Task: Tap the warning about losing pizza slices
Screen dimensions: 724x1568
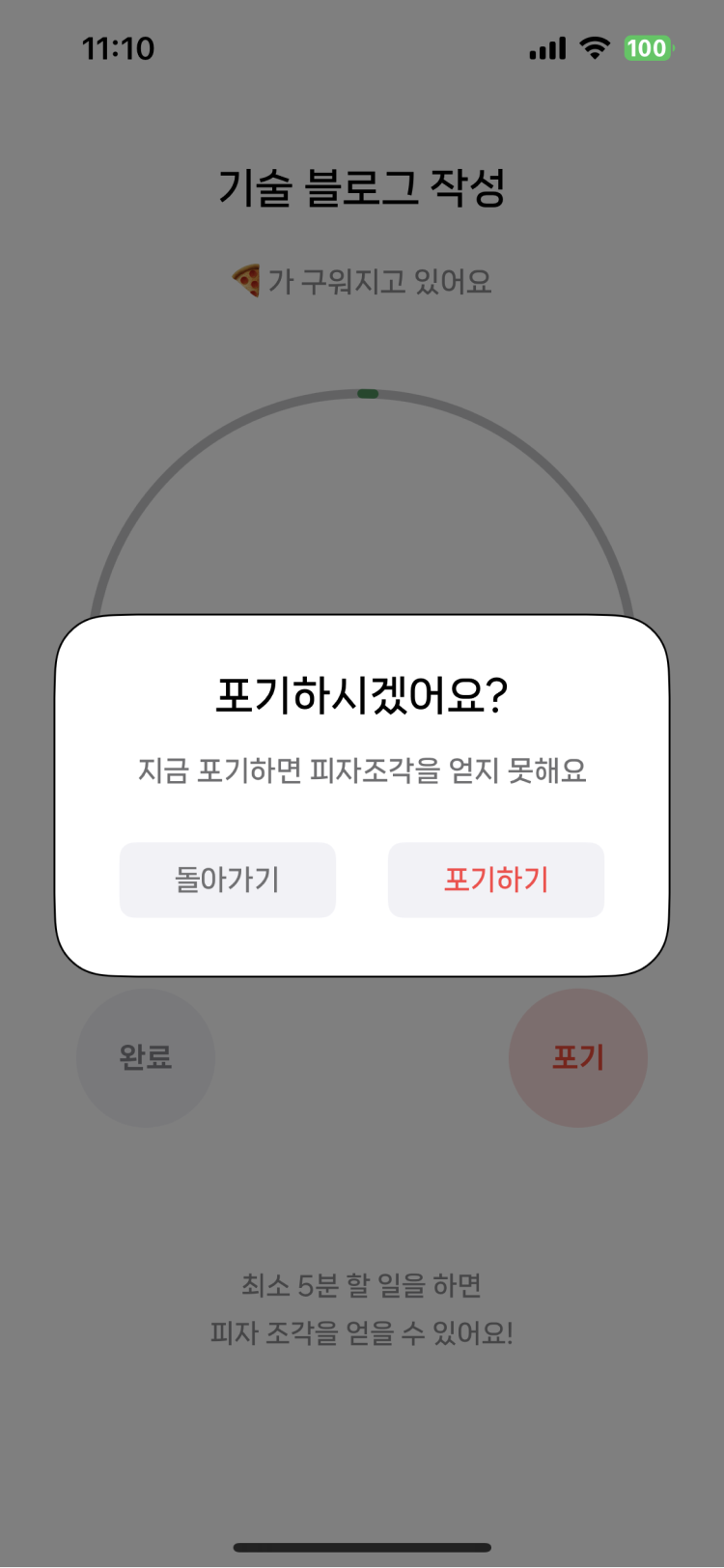Action: [362, 770]
